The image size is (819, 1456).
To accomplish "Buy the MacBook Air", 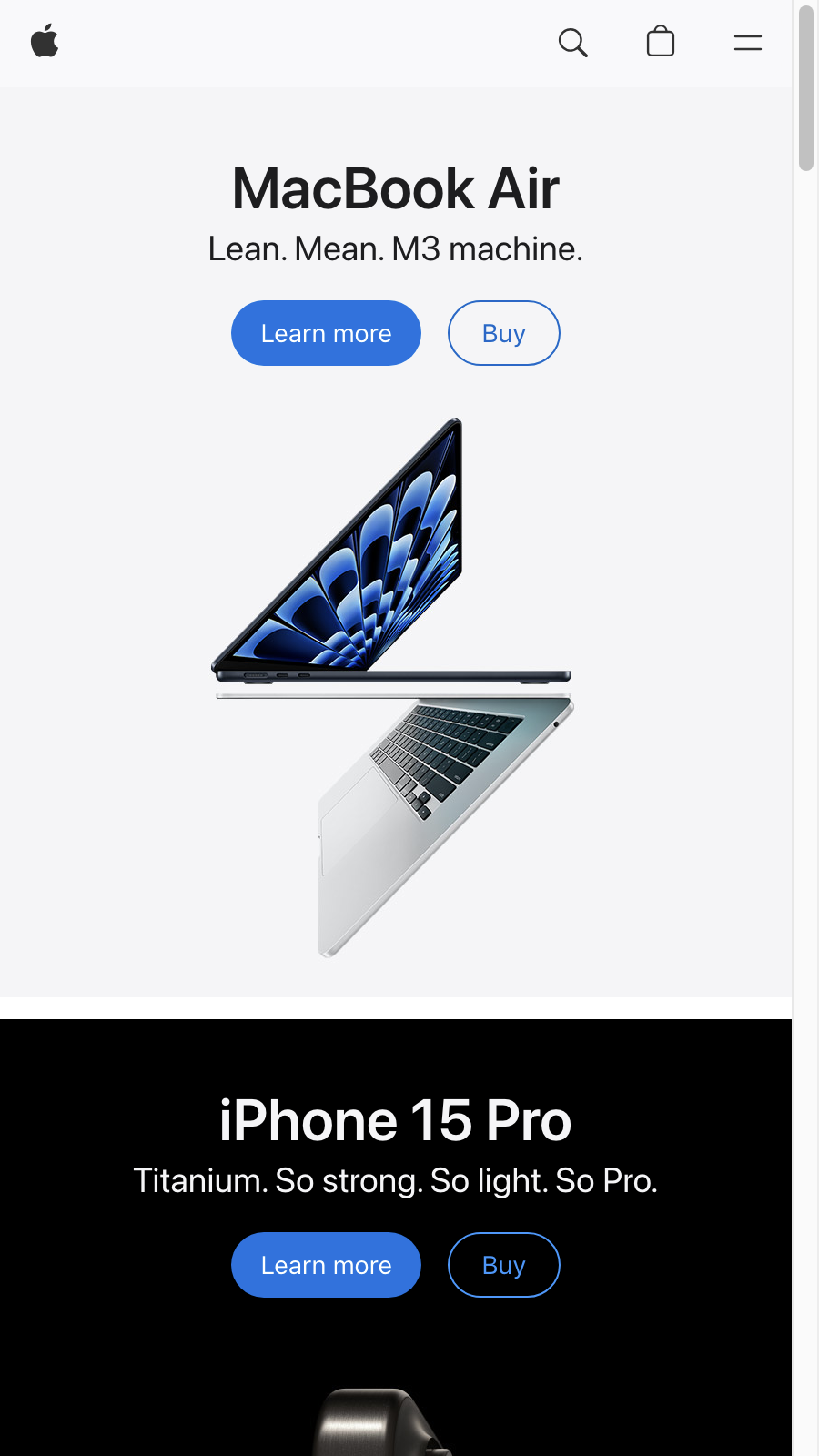I will click(504, 333).
